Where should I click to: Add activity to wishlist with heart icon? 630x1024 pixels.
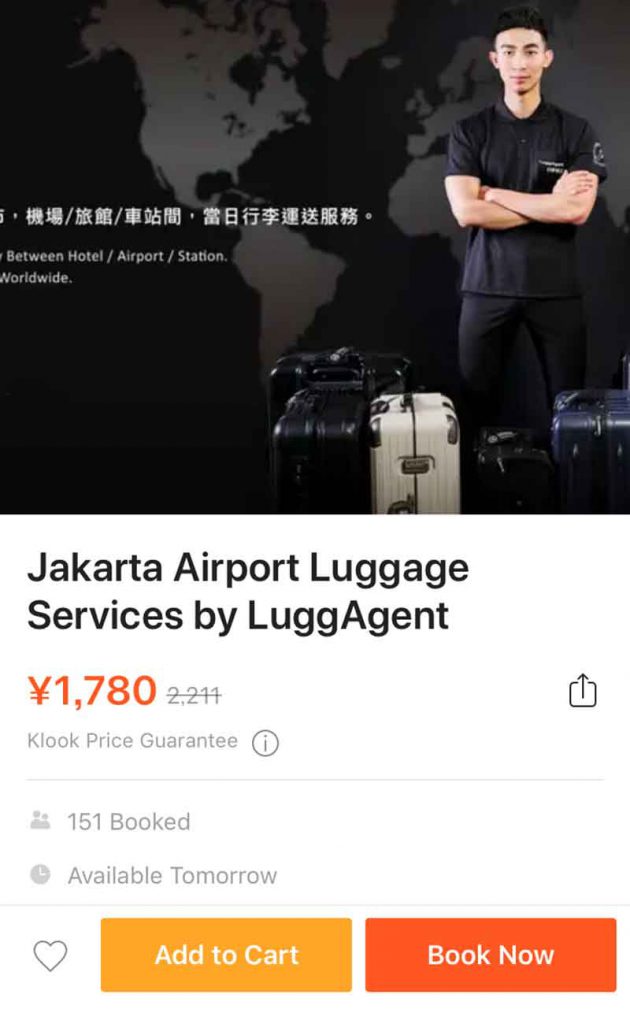point(50,956)
